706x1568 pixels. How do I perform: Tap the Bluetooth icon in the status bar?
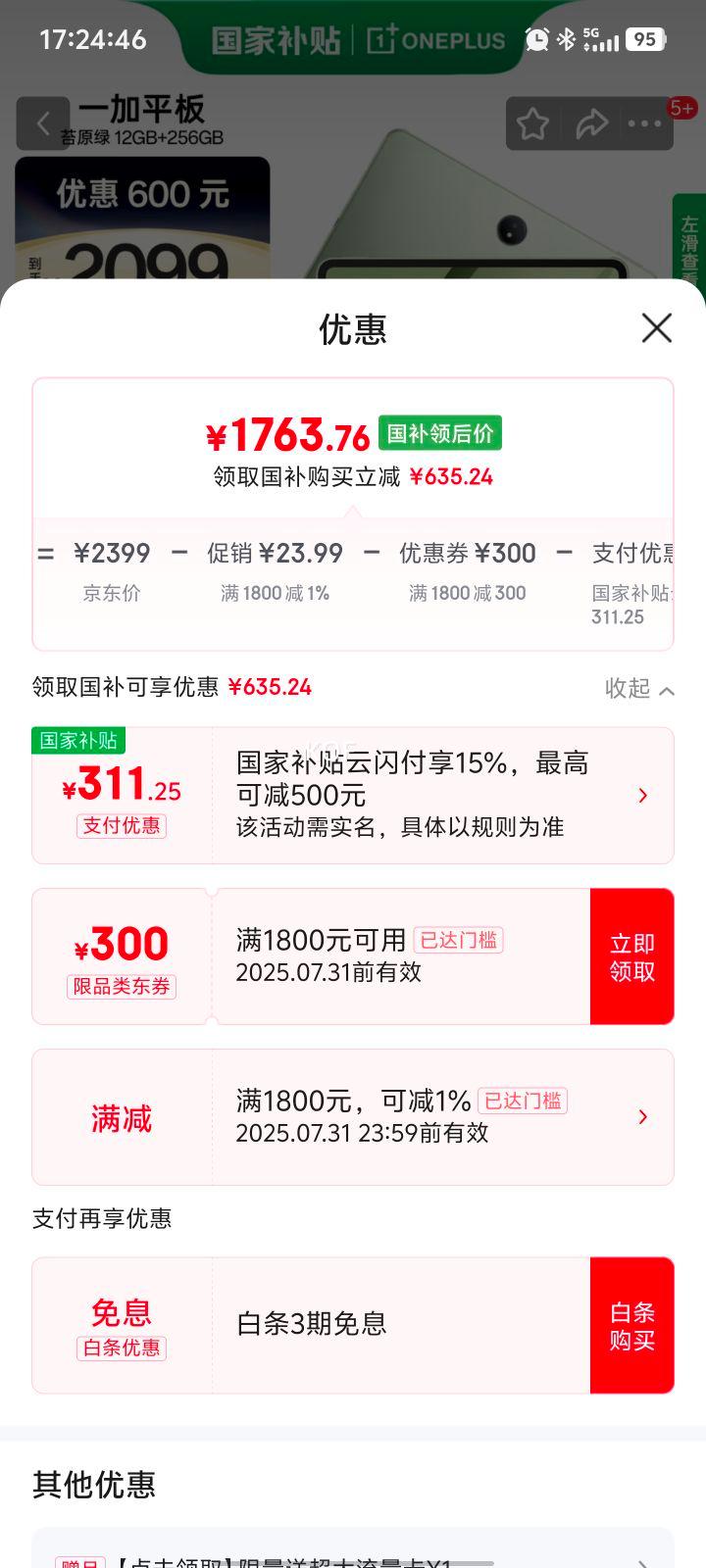point(564,39)
